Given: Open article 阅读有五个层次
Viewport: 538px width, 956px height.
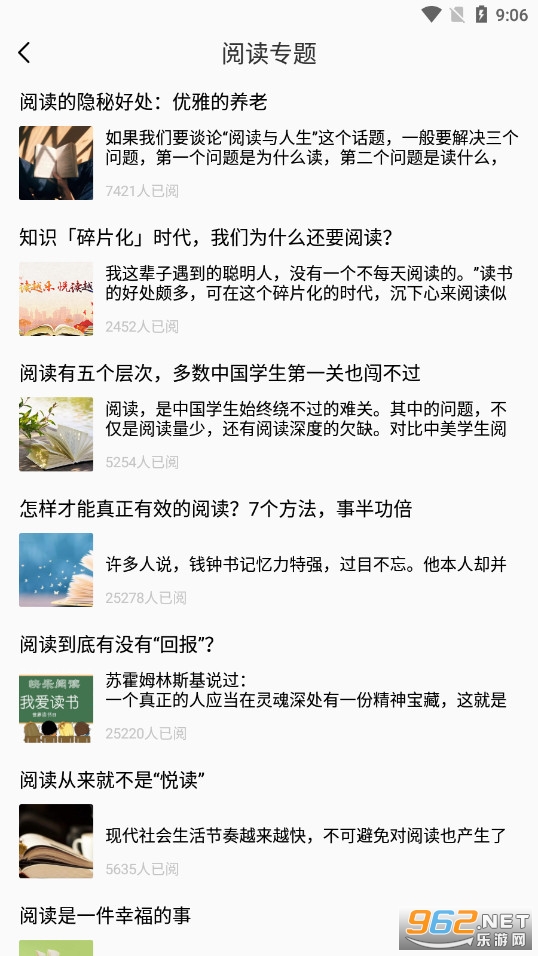Looking at the screenshot, I should (269, 417).
